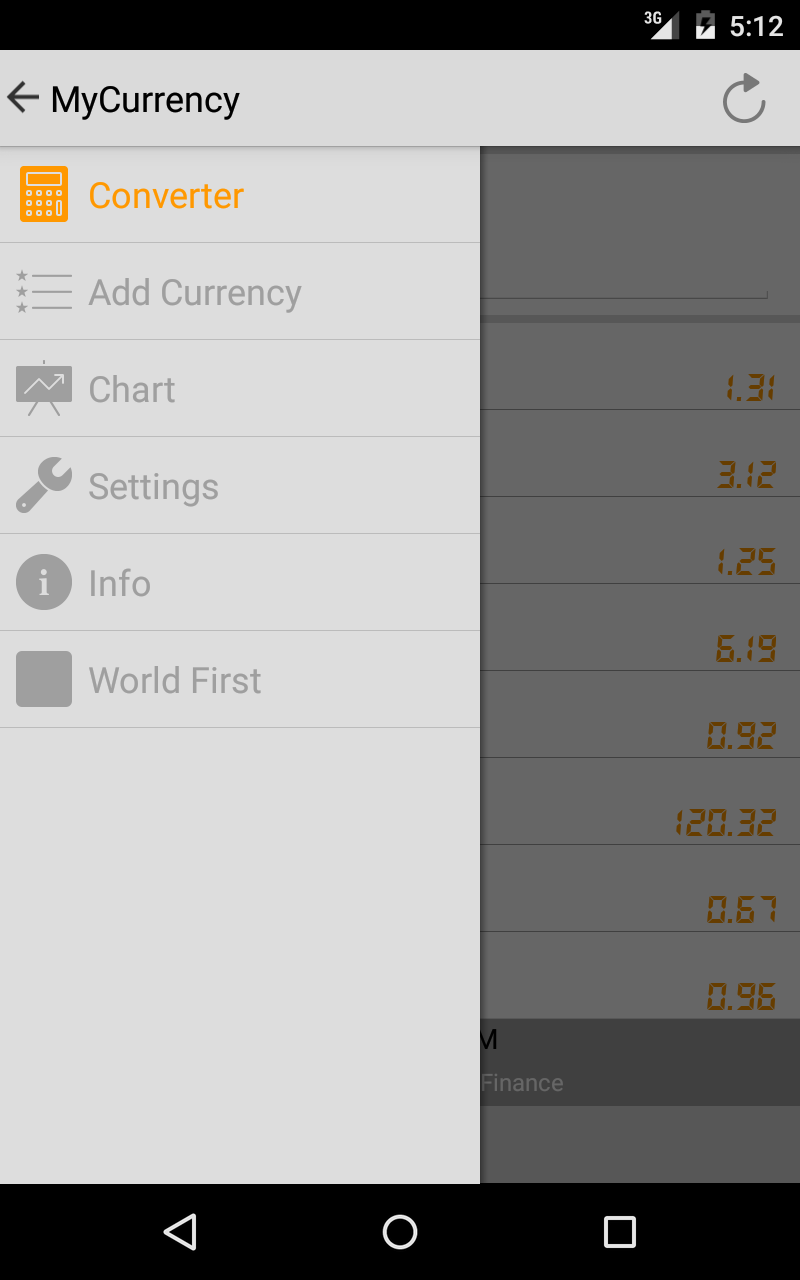The width and height of the screenshot is (800, 1280).
Task: Open the Info page
Action: point(240,583)
